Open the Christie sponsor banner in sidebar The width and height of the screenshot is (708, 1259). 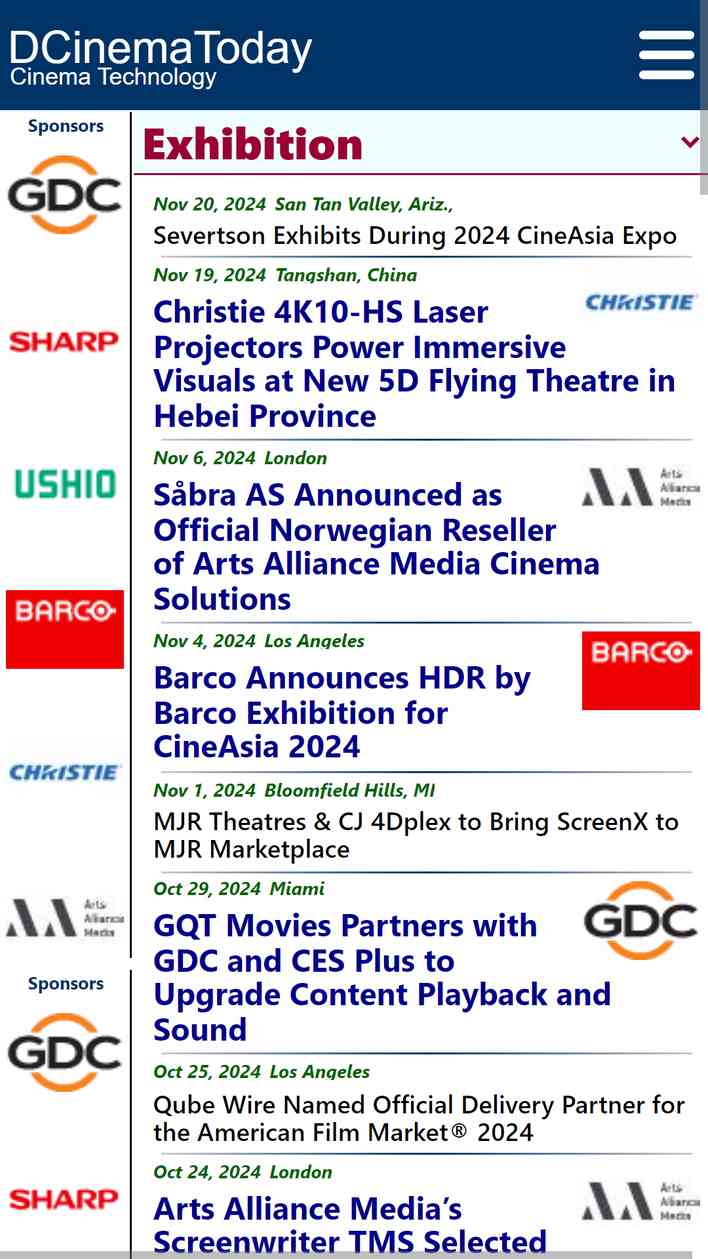[x=65, y=772]
